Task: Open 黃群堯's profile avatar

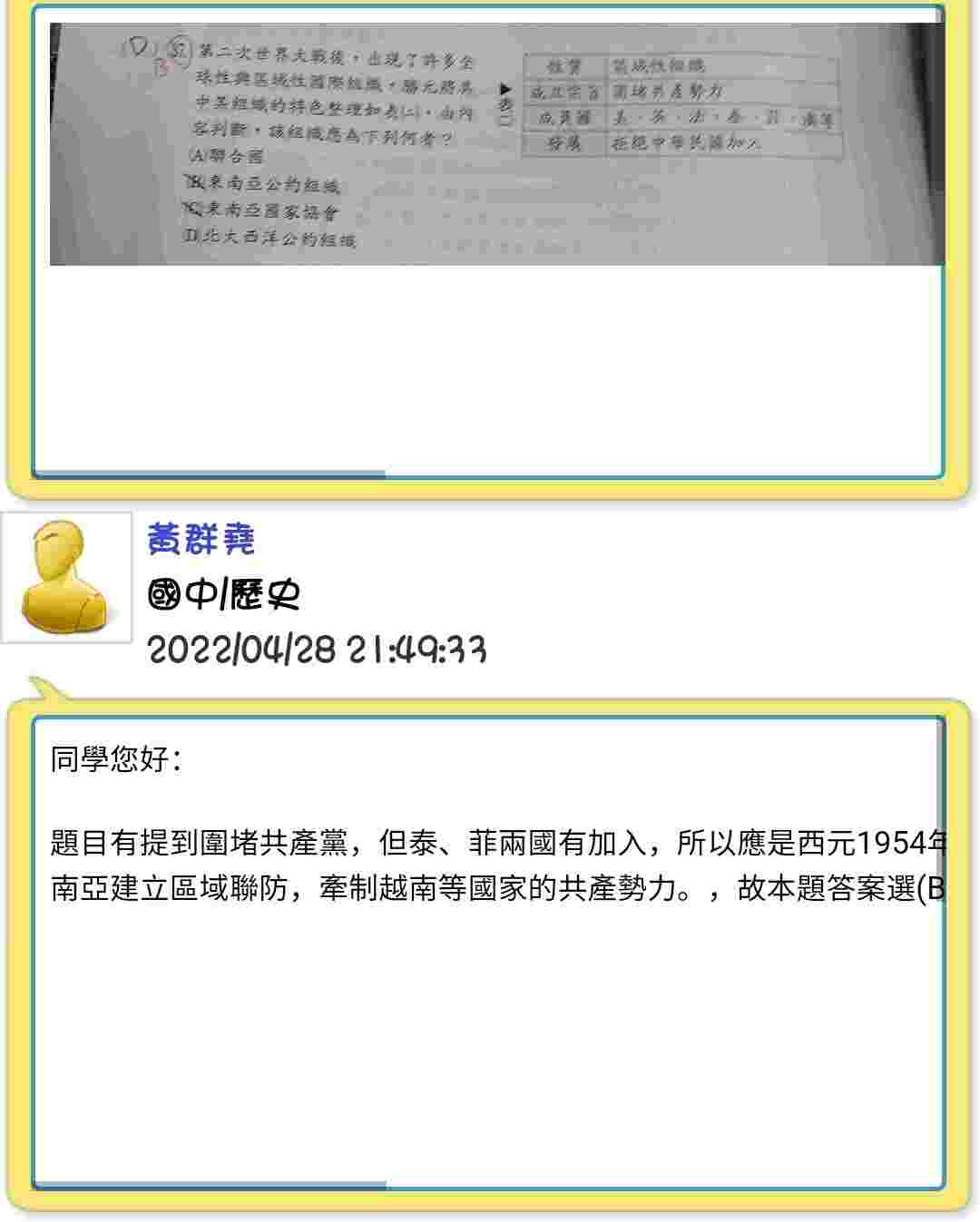Action: point(66,577)
